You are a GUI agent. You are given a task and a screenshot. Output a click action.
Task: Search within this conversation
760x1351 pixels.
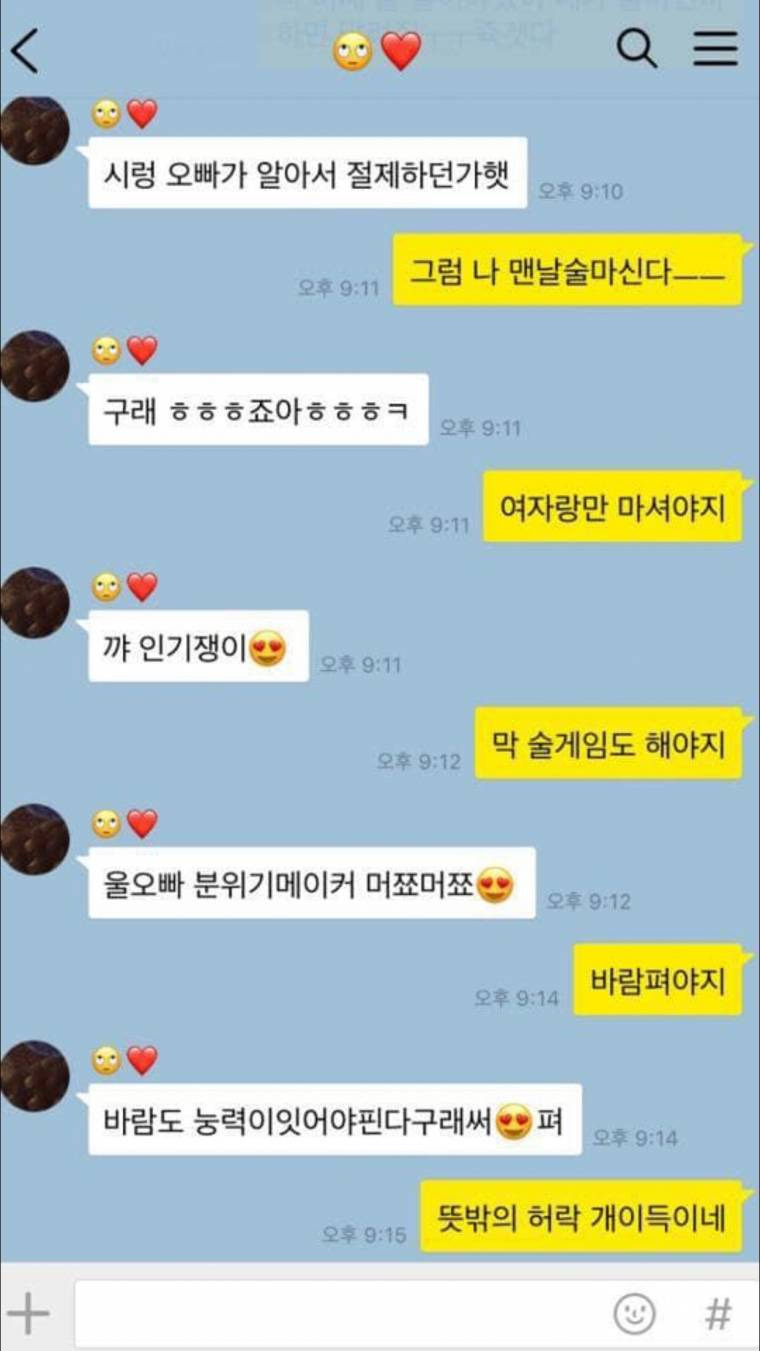coord(636,49)
